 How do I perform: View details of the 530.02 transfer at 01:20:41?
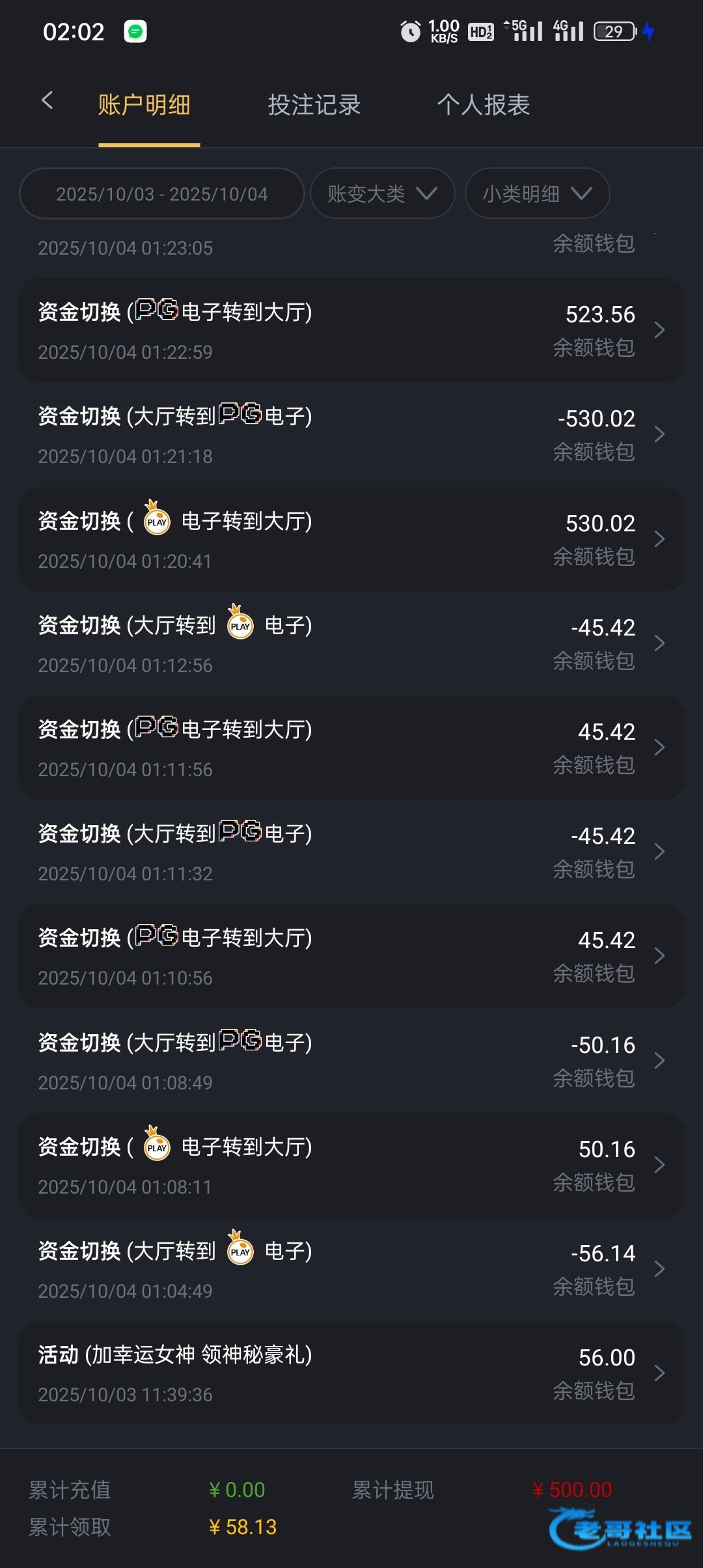pos(351,539)
